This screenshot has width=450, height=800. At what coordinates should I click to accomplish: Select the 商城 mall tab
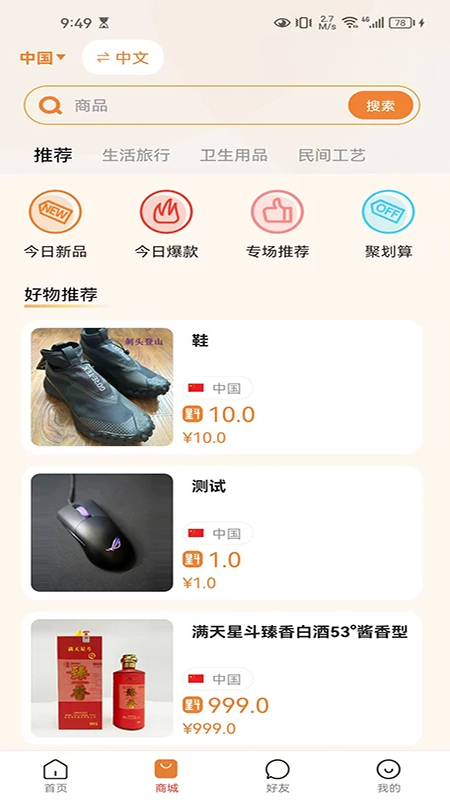click(166, 776)
